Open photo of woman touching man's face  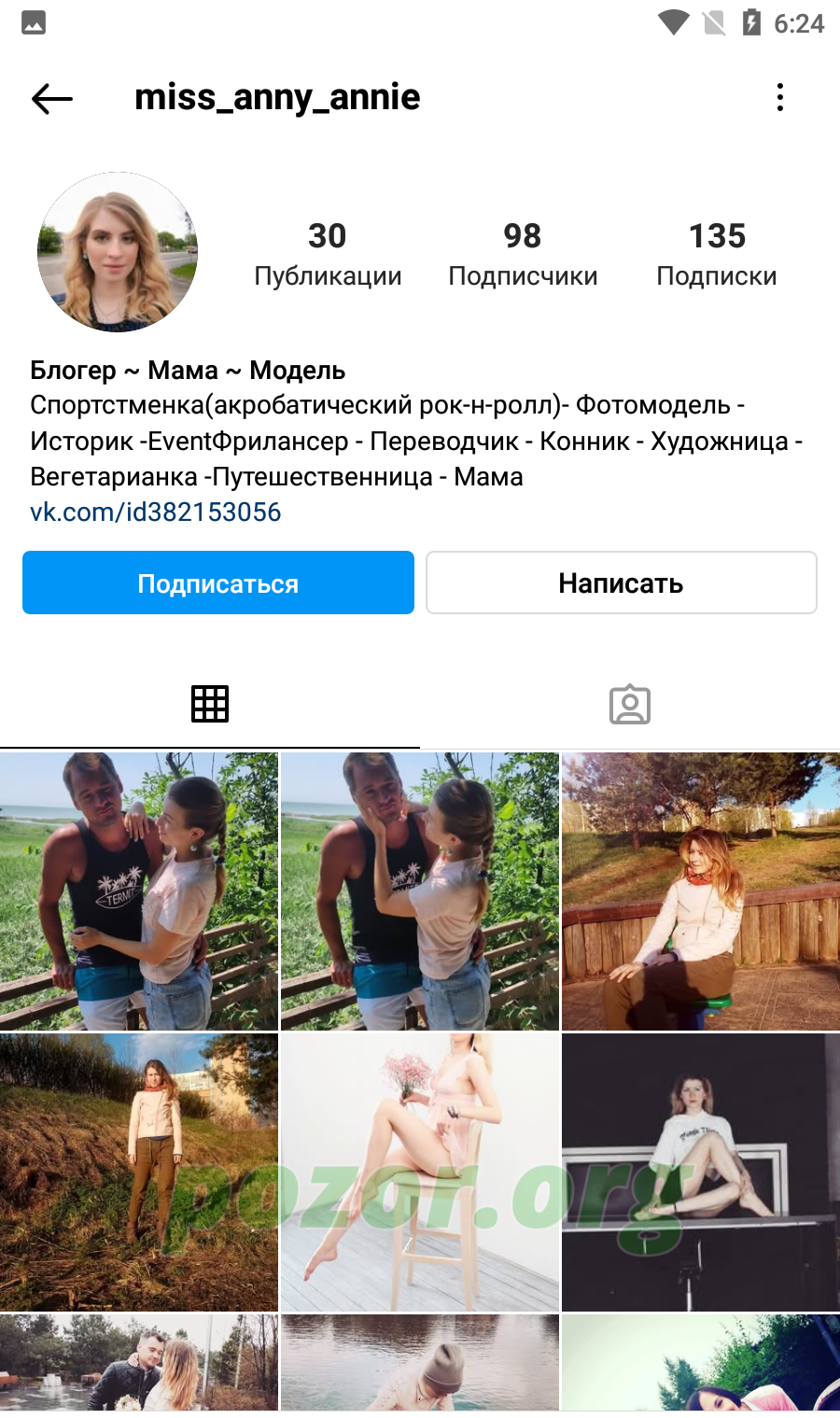[420, 892]
